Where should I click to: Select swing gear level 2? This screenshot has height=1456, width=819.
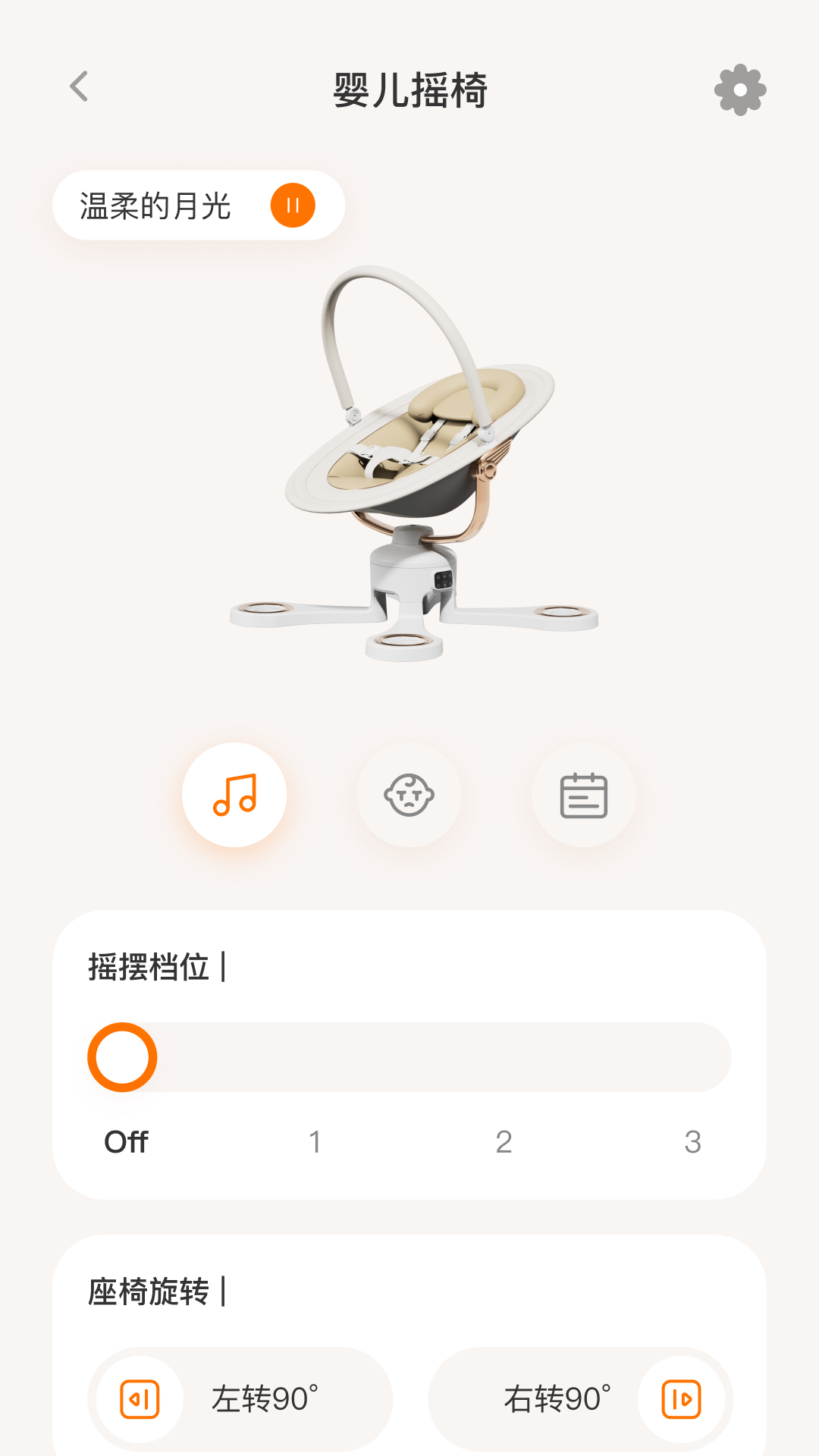click(x=504, y=1141)
